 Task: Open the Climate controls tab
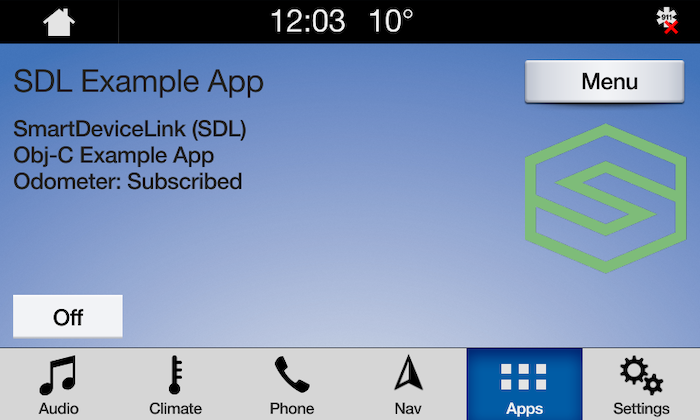point(175,385)
